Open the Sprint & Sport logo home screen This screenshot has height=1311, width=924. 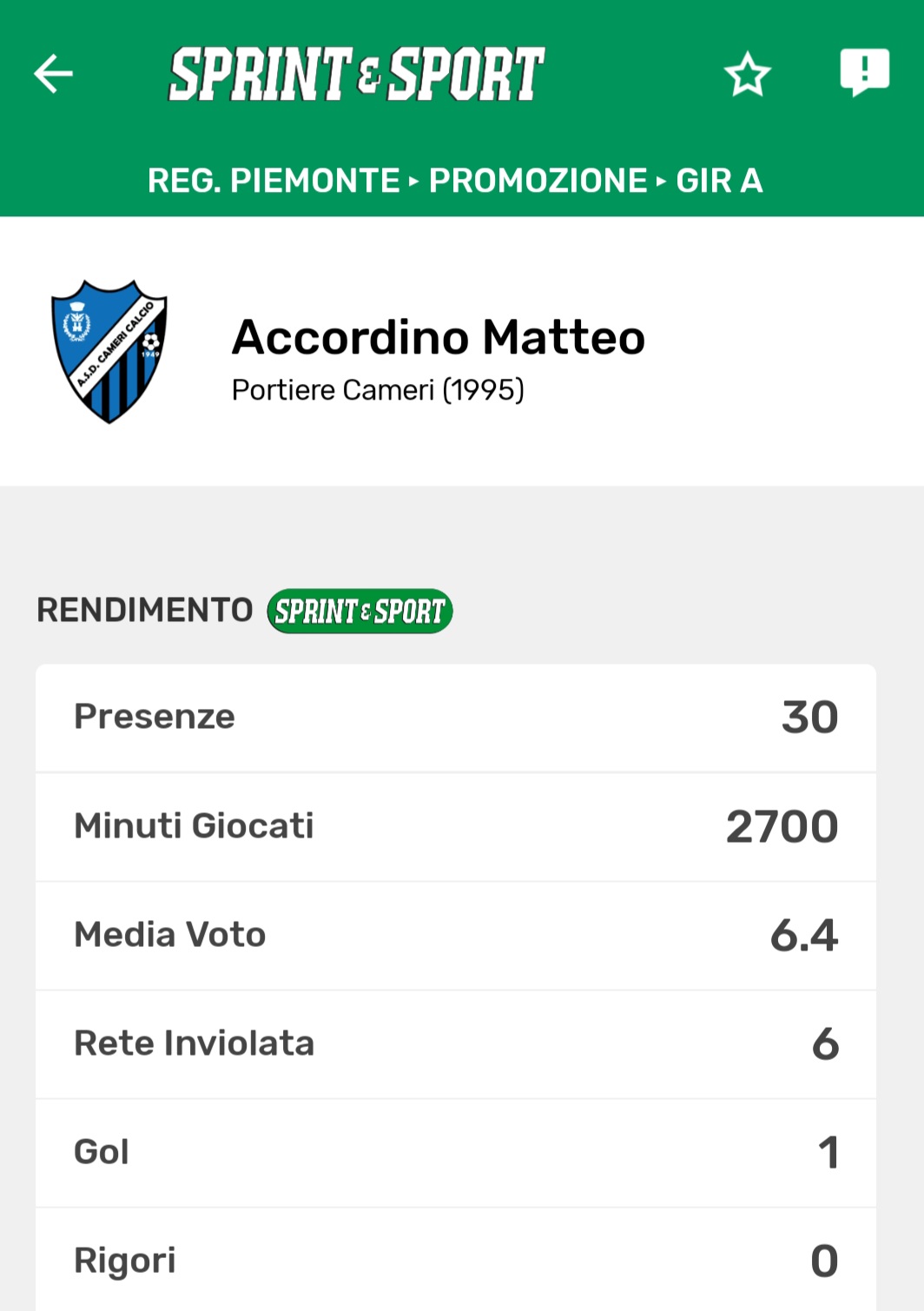click(x=356, y=74)
